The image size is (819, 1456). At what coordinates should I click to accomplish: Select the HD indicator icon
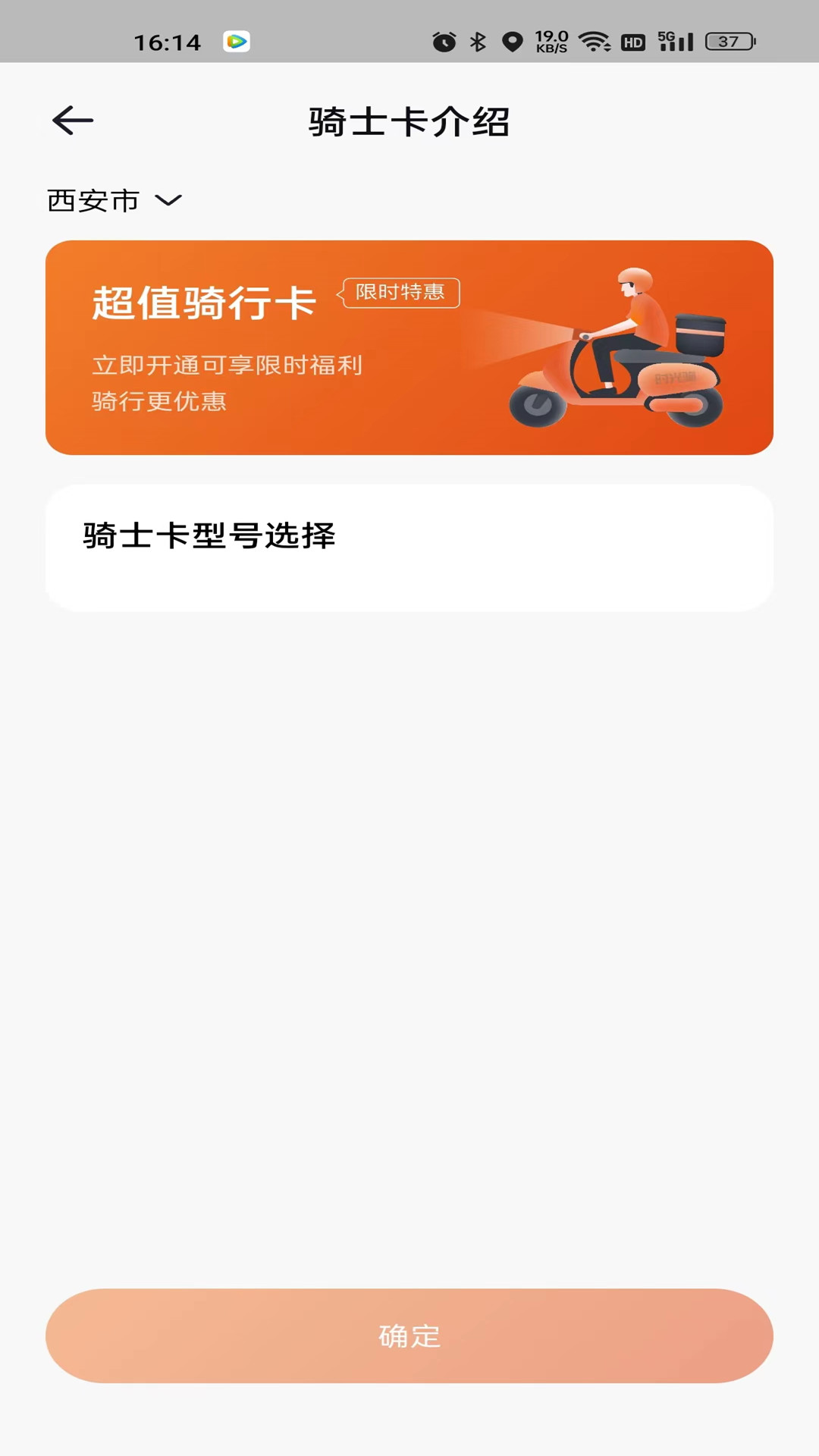pyautogui.click(x=634, y=43)
